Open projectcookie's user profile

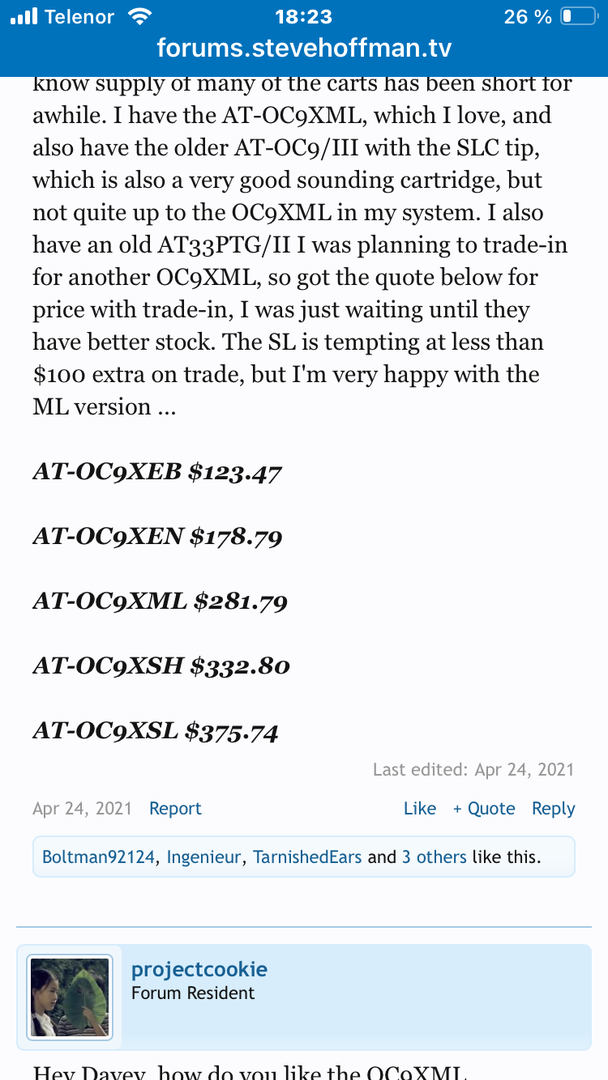(x=199, y=968)
